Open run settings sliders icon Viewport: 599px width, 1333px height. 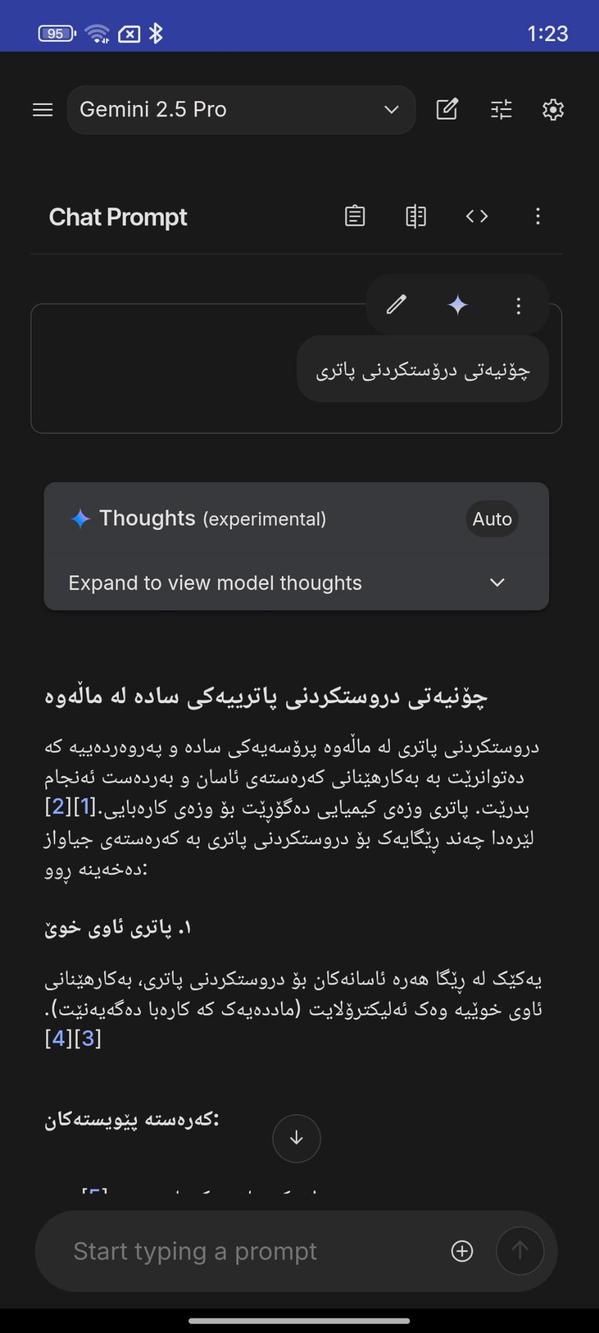[501, 110]
